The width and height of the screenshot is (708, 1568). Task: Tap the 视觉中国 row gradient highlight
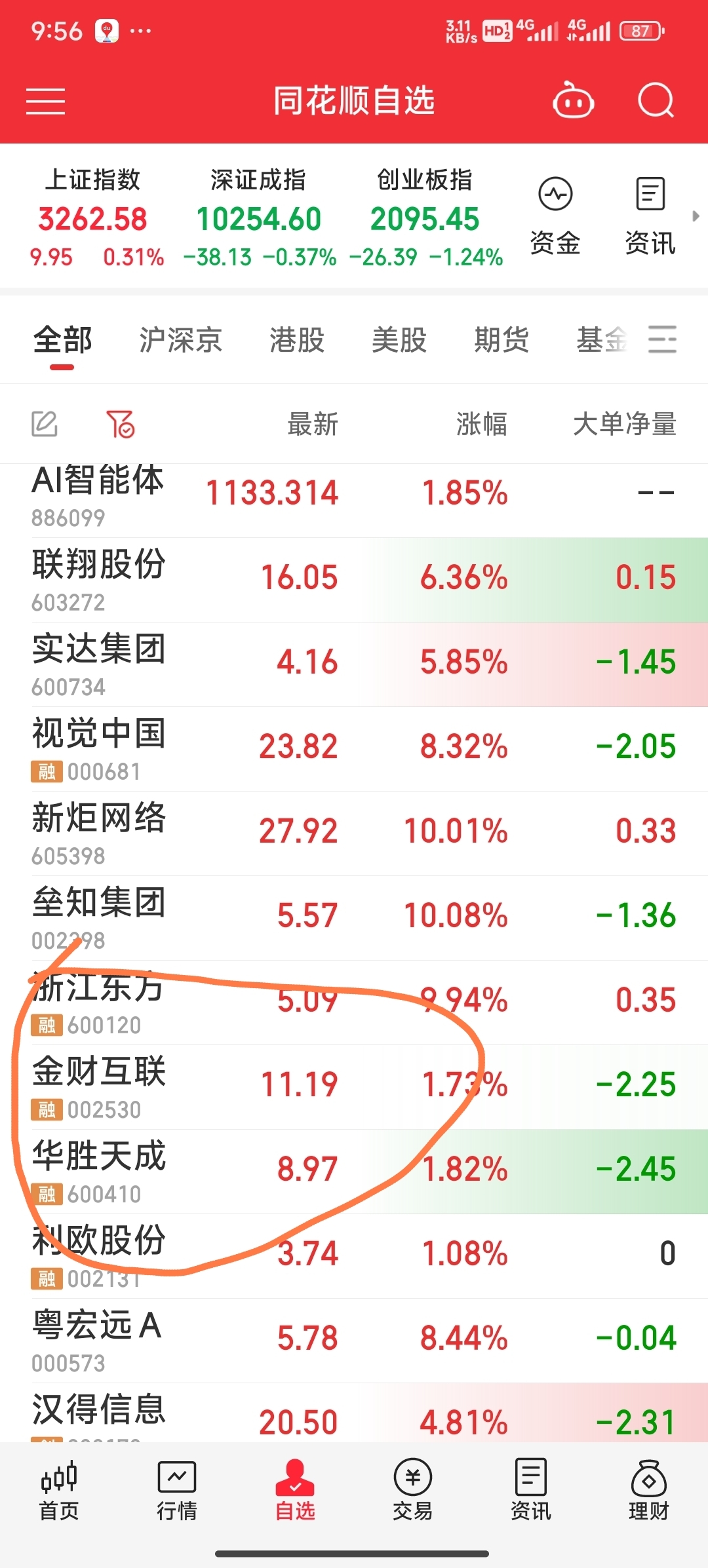[x=354, y=744]
